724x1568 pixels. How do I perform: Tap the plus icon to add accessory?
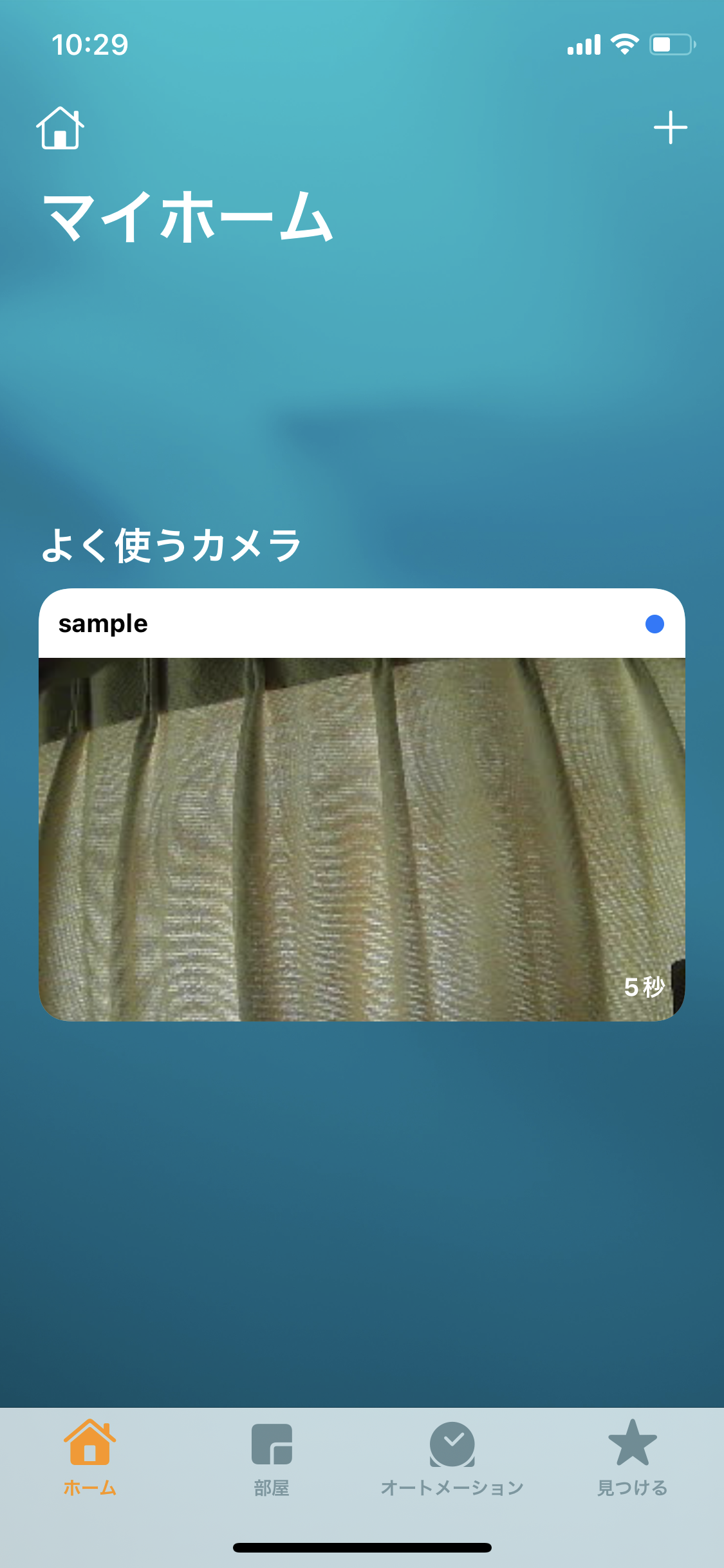(671, 127)
